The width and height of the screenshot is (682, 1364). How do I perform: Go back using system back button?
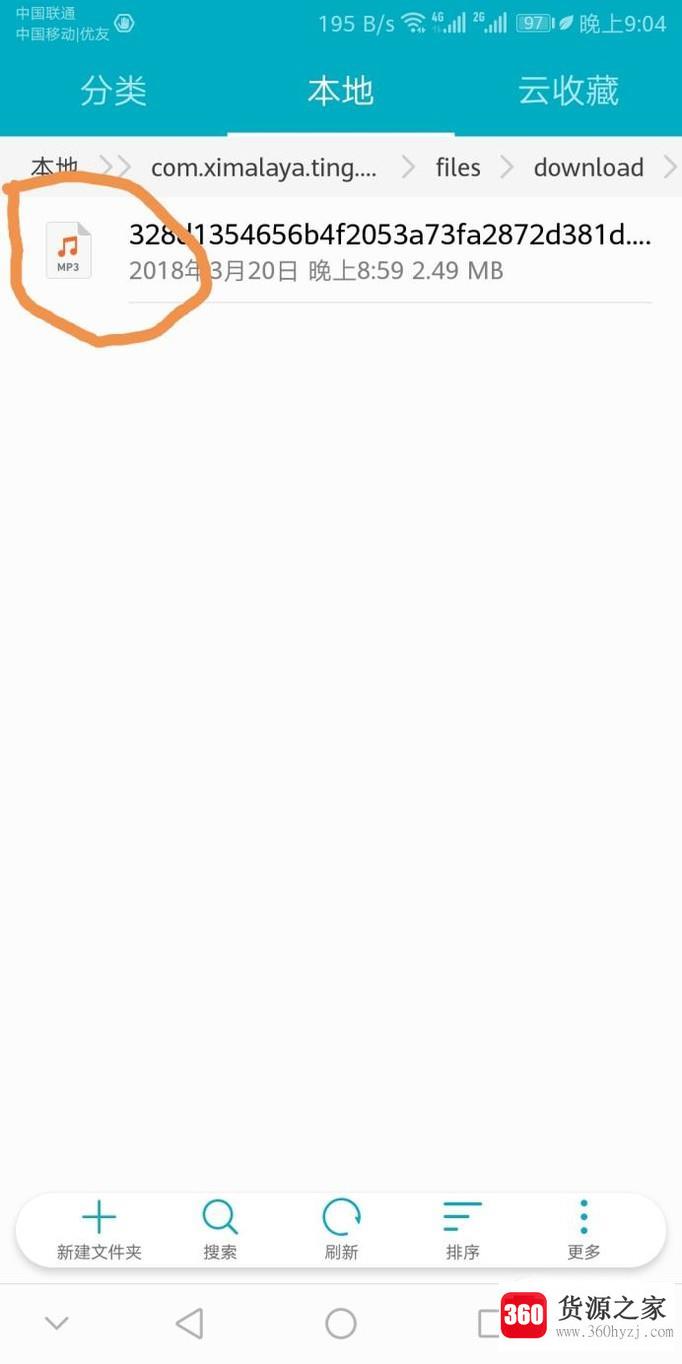click(x=189, y=1323)
